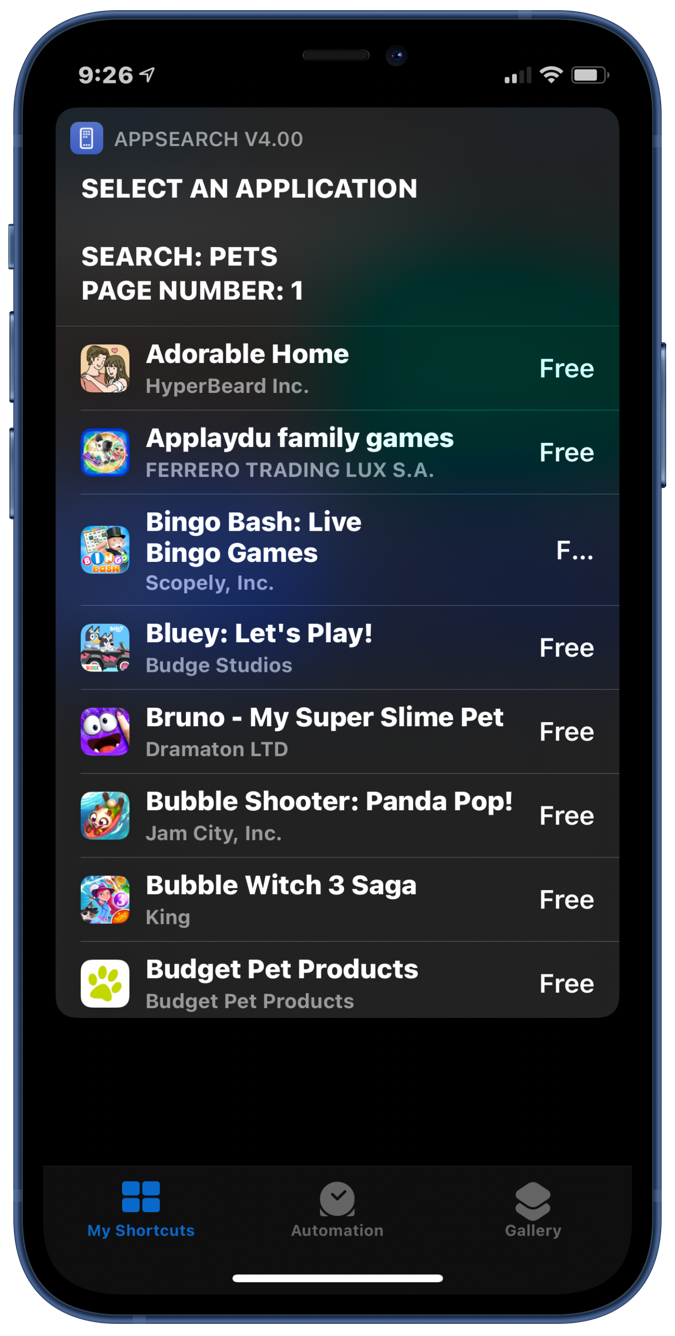The width and height of the screenshot is (675, 1336).
Task: Choose Bubble Shooter: Panda Pop!
Action: tap(337, 816)
